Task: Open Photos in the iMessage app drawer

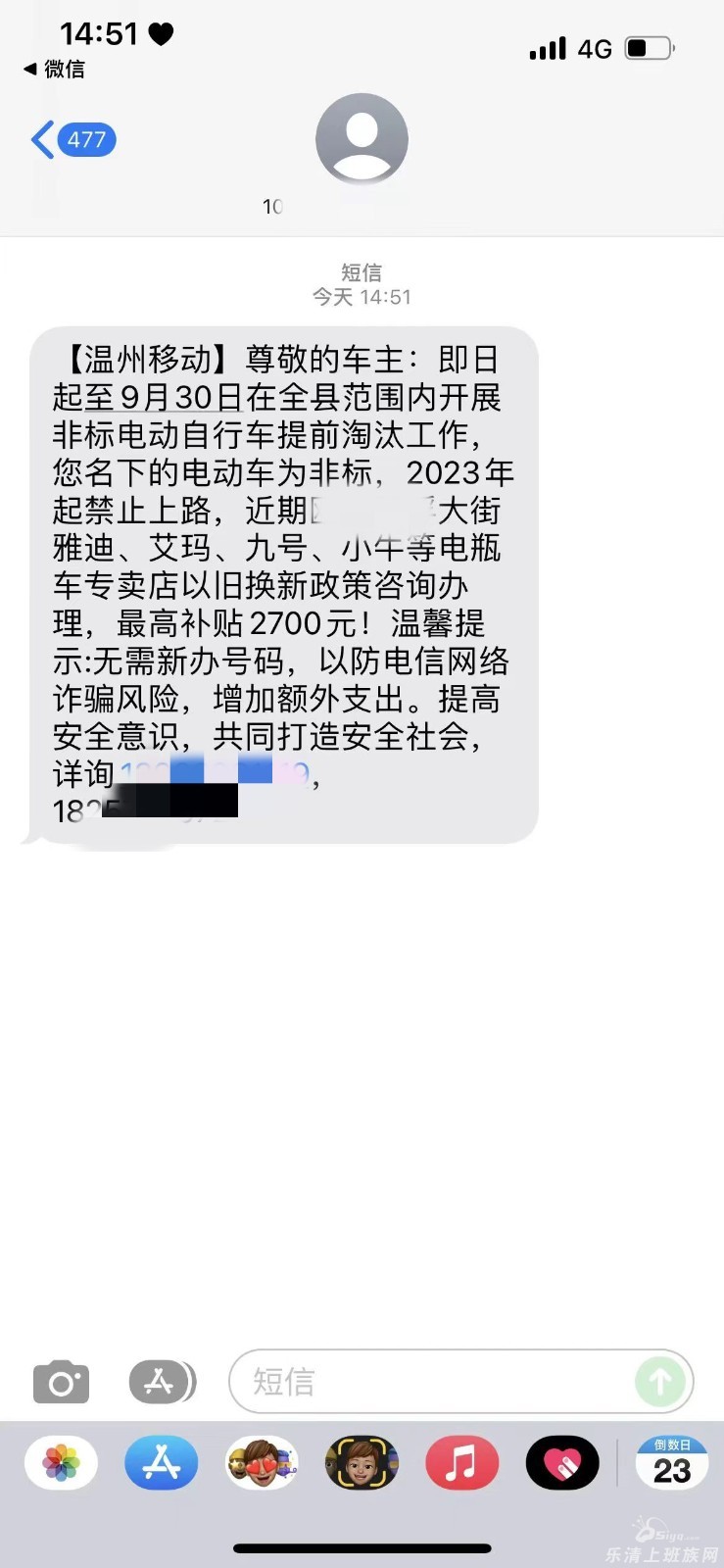Action: tap(61, 1463)
